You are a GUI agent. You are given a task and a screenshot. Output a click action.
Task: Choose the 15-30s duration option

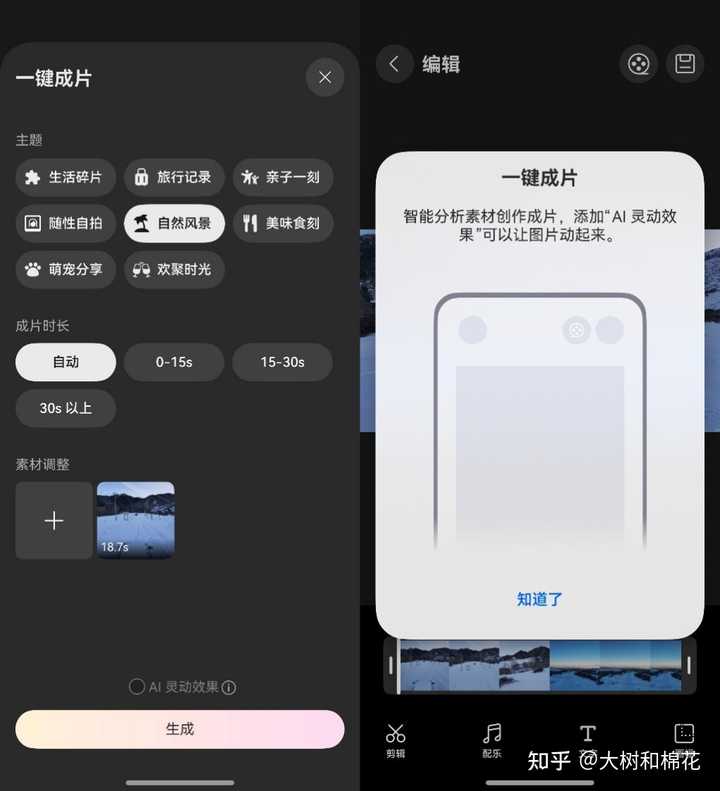282,362
